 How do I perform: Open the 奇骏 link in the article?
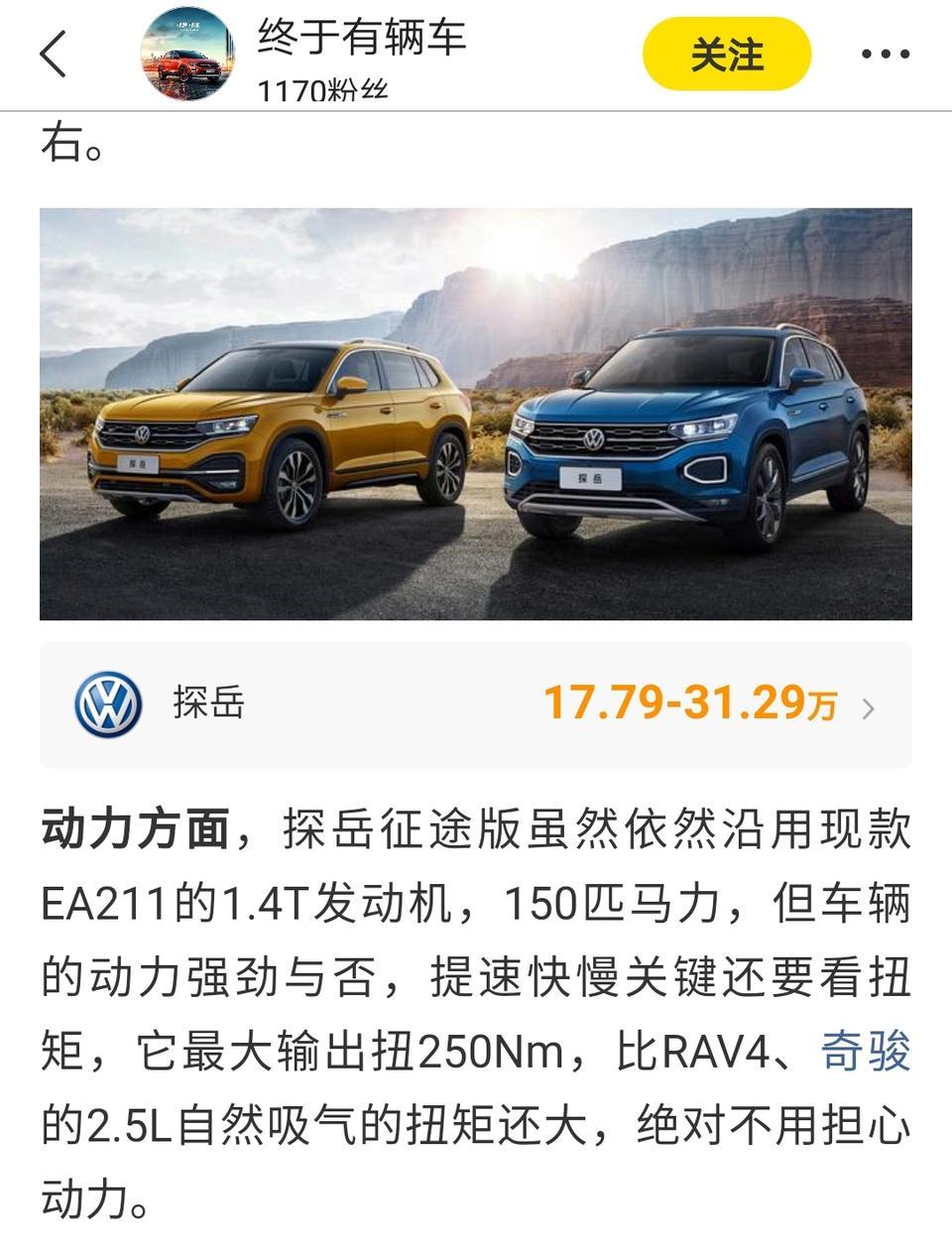pyautogui.click(x=865, y=1052)
